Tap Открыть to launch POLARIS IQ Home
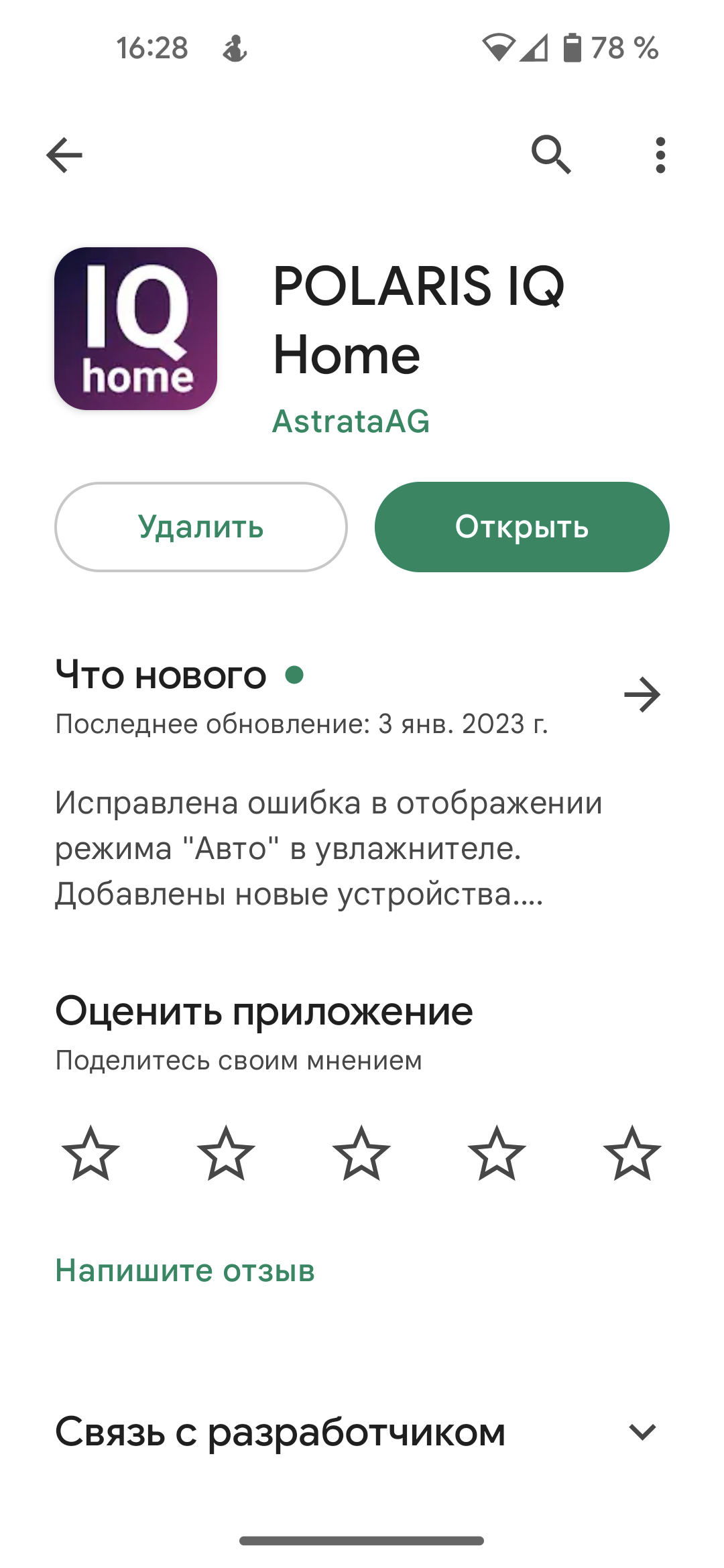 click(522, 527)
